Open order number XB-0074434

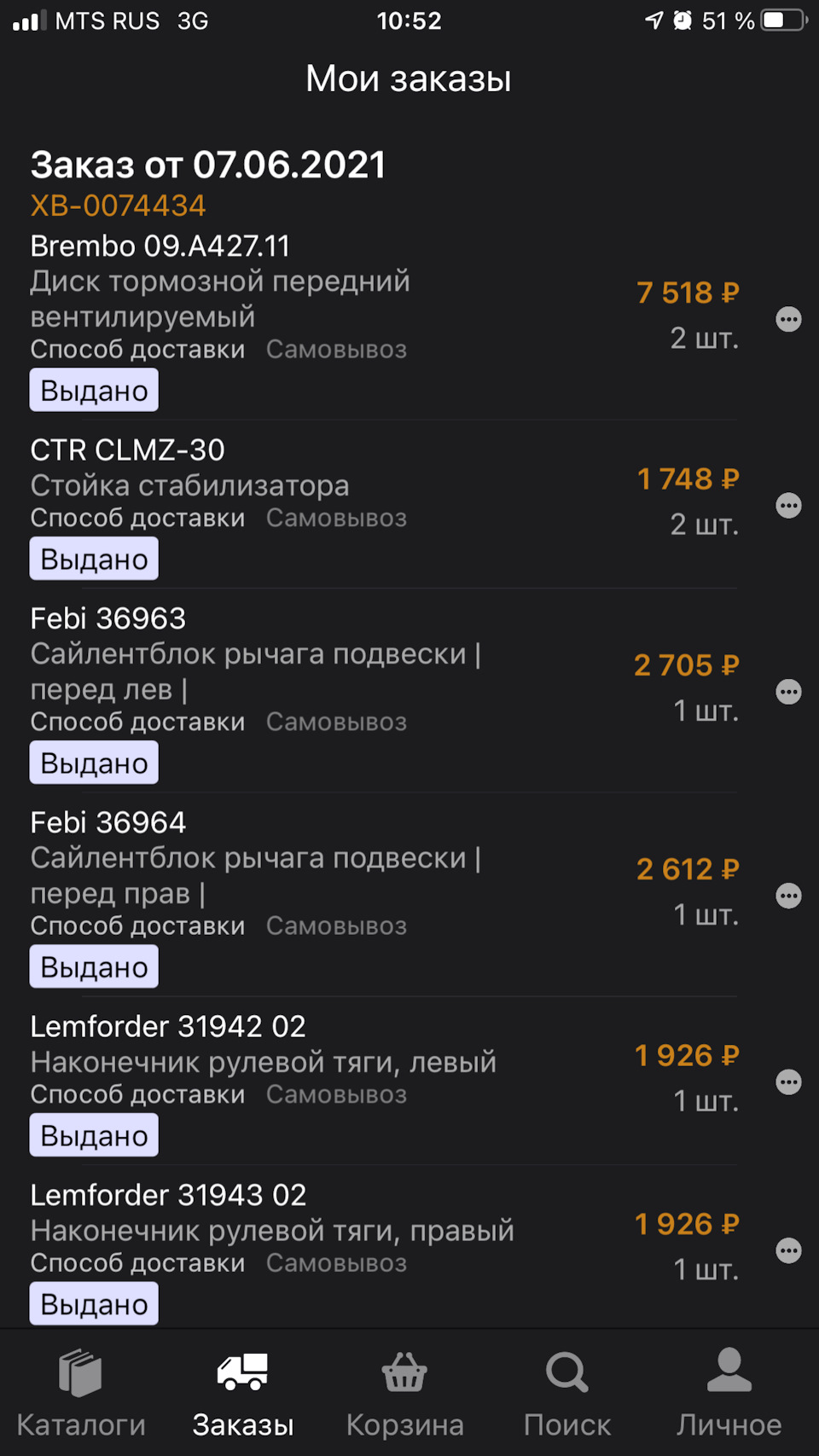coord(119,206)
